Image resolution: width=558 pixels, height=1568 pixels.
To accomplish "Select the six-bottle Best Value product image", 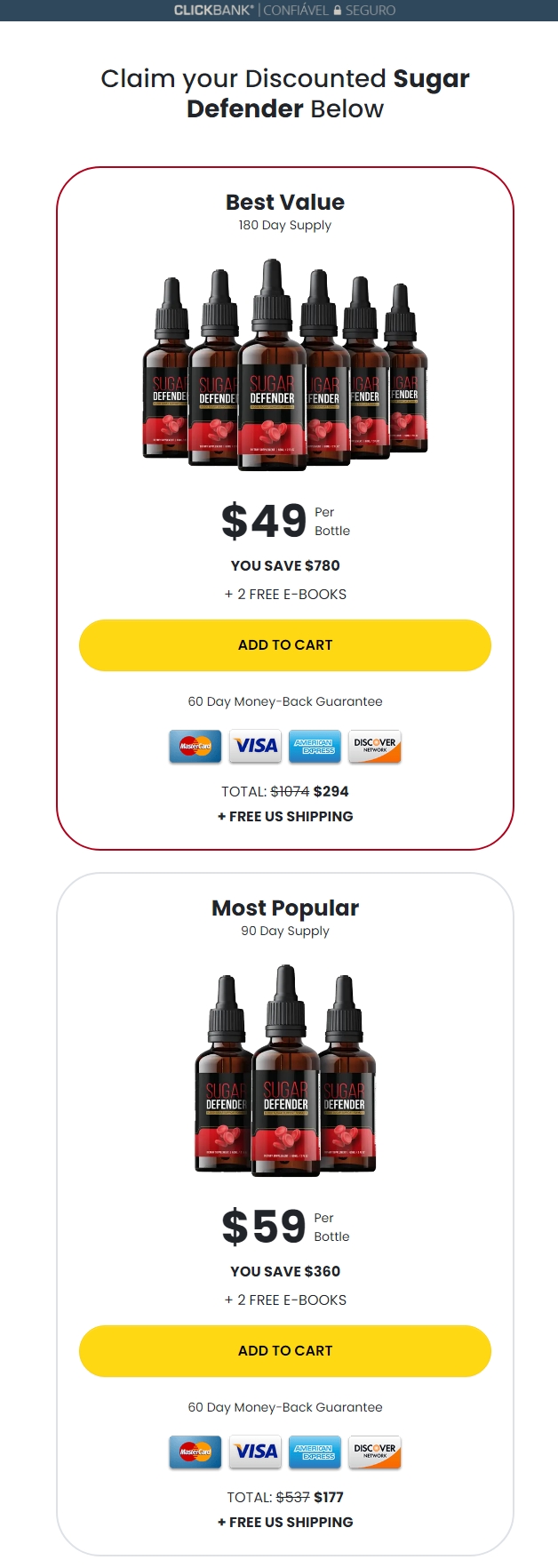I will [284, 366].
